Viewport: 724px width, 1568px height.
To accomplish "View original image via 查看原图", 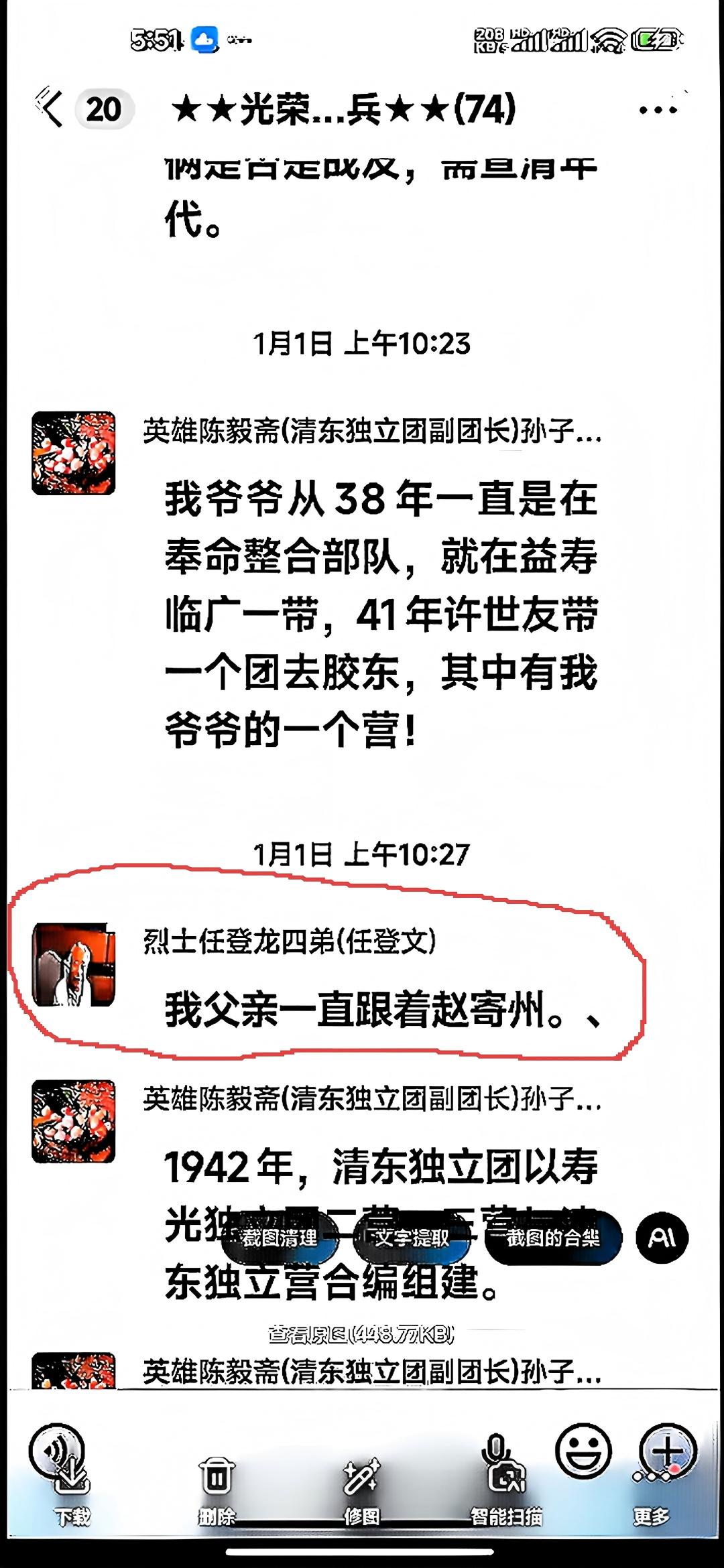I will click(361, 1334).
